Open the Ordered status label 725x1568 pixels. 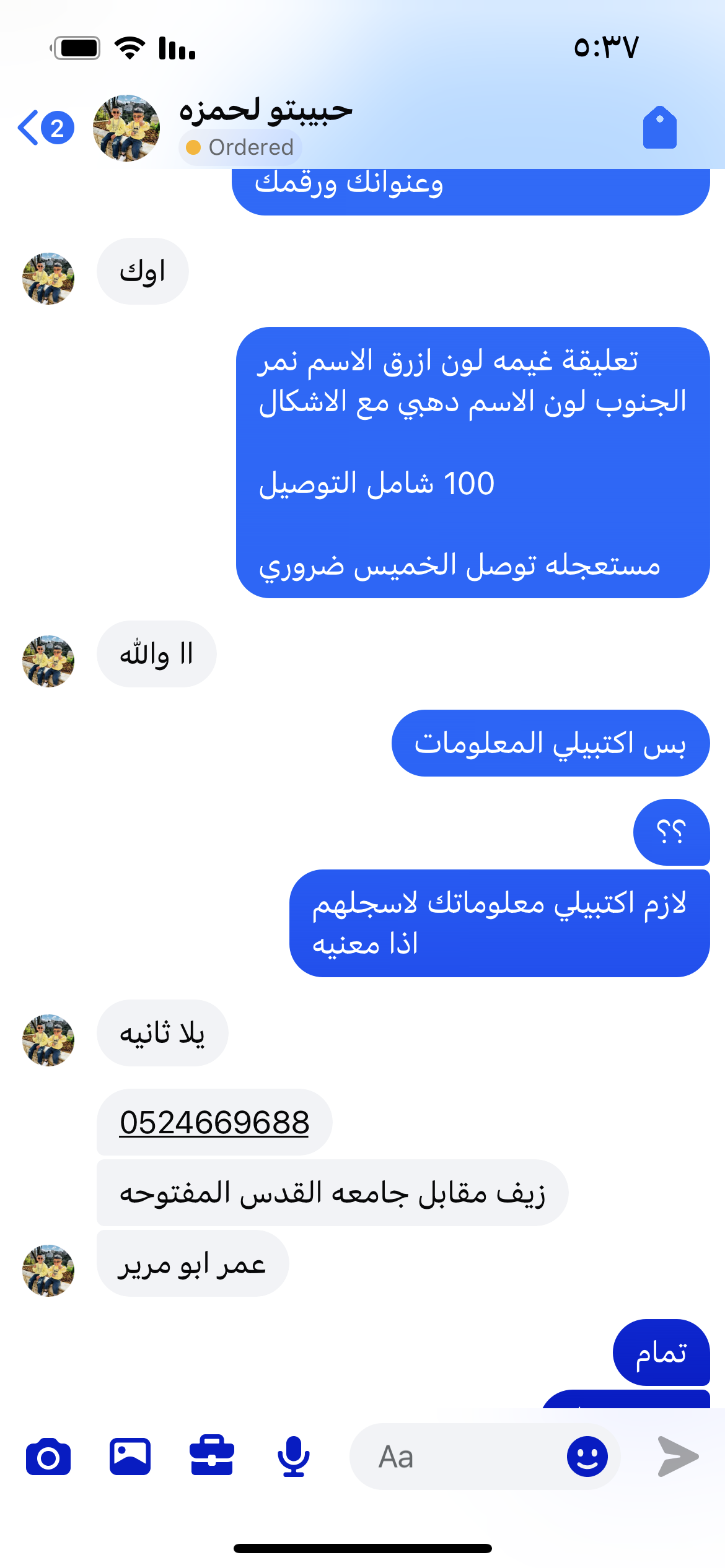click(x=240, y=147)
